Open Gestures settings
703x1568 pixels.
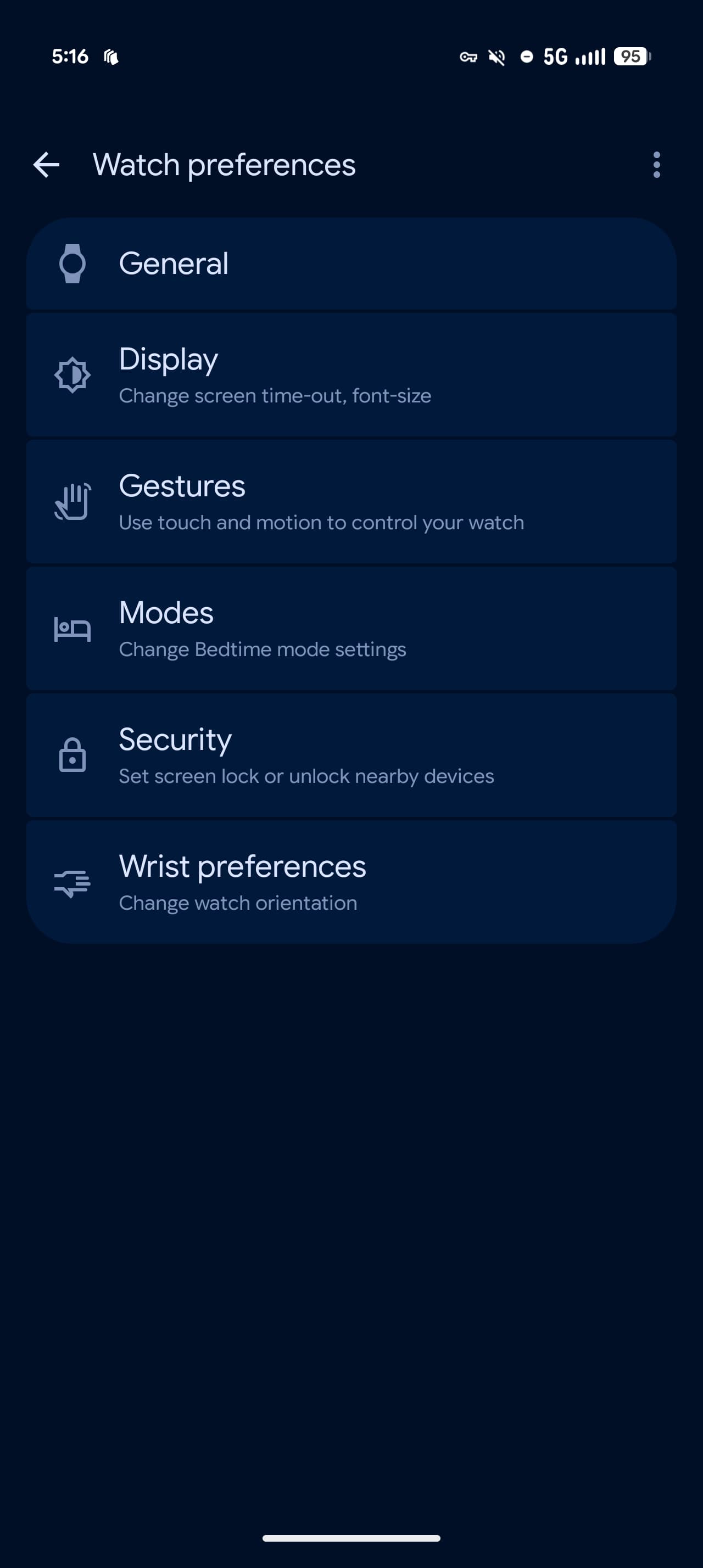(x=350, y=502)
